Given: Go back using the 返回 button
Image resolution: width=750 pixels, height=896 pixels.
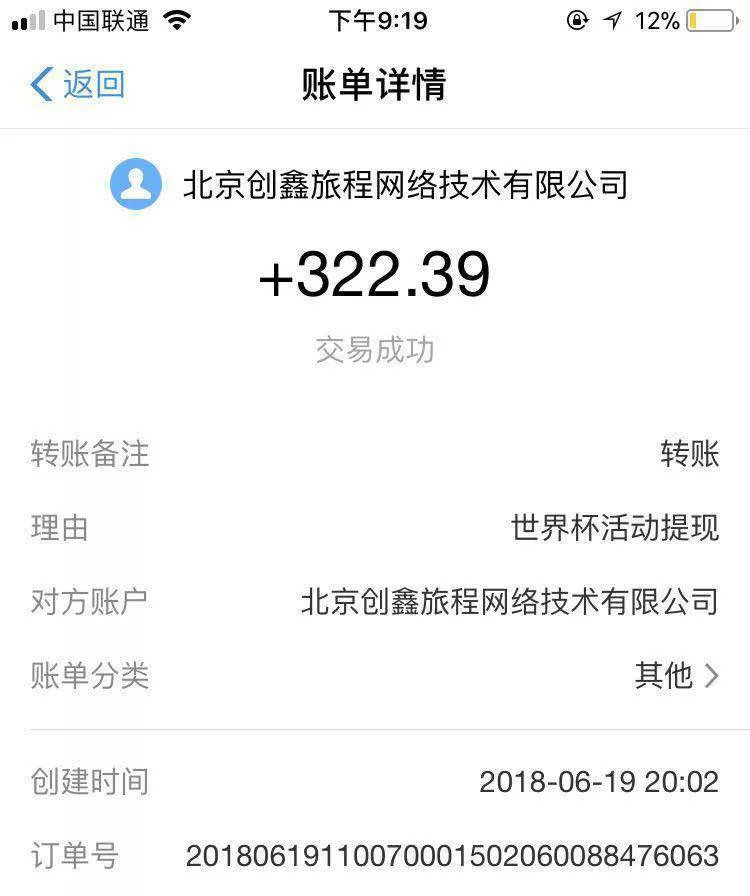Looking at the screenshot, I should [x=78, y=84].
